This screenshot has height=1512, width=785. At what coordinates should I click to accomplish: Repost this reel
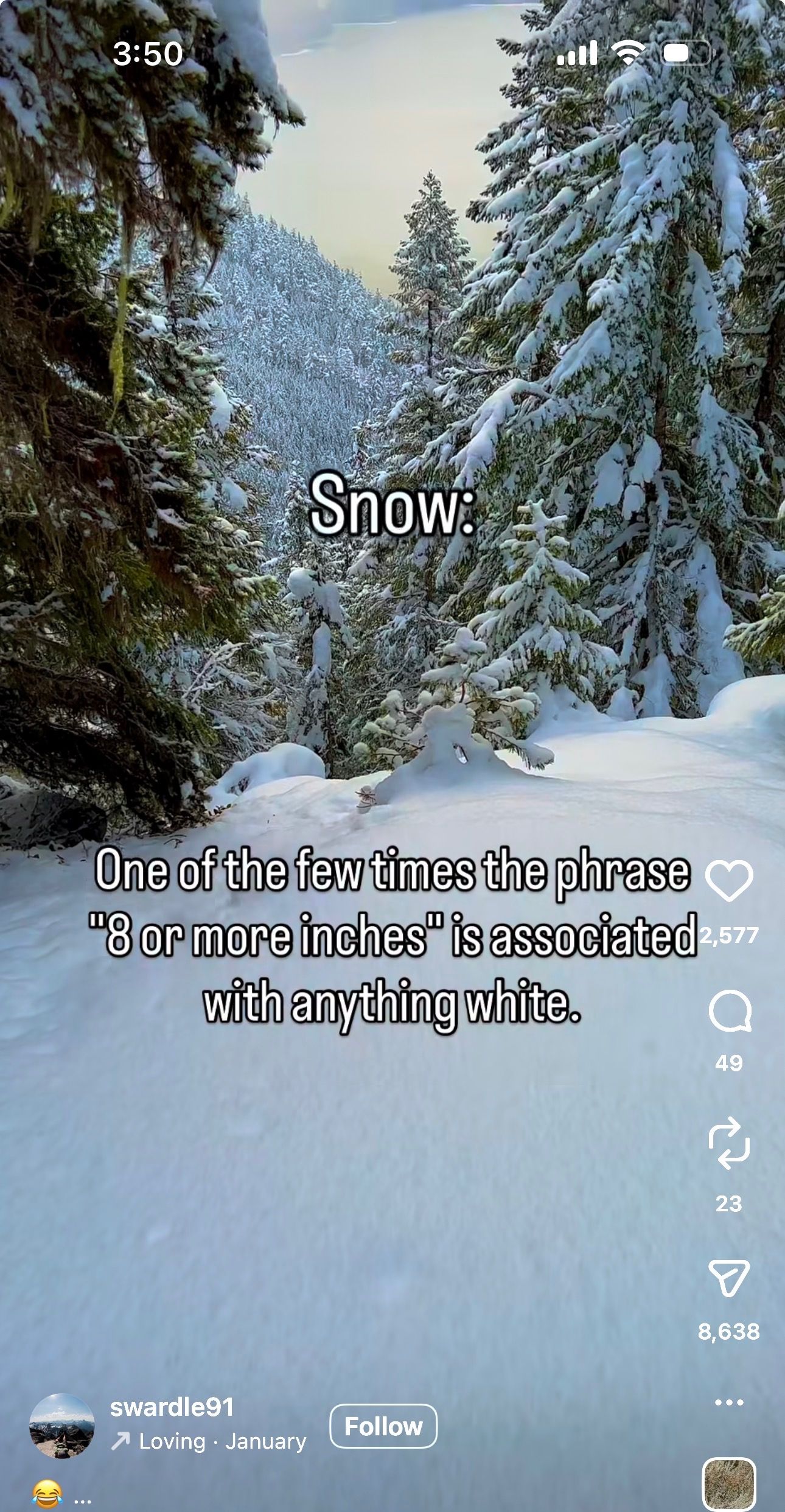click(x=728, y=1144)
